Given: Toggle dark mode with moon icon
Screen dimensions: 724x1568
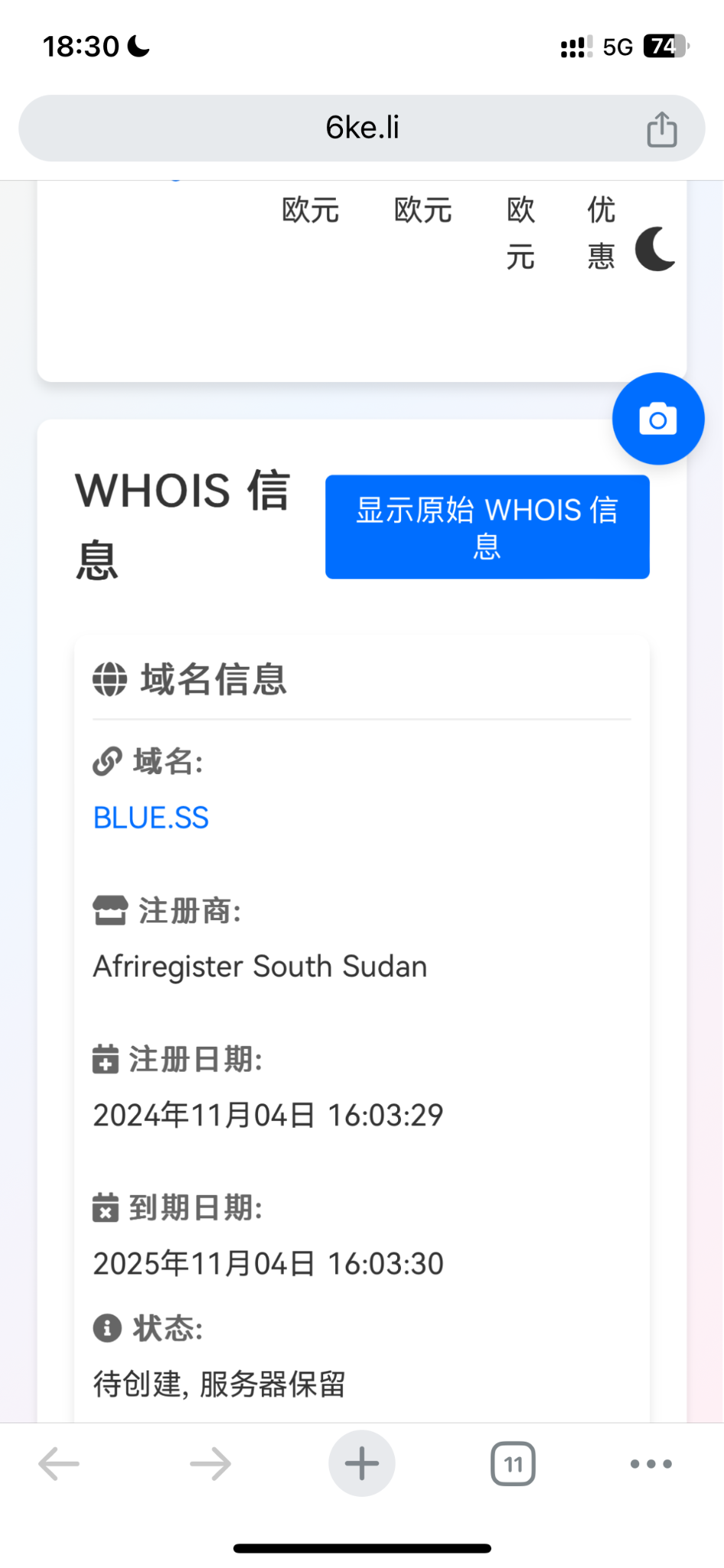Looking at the screenshot, I should 656,249.
